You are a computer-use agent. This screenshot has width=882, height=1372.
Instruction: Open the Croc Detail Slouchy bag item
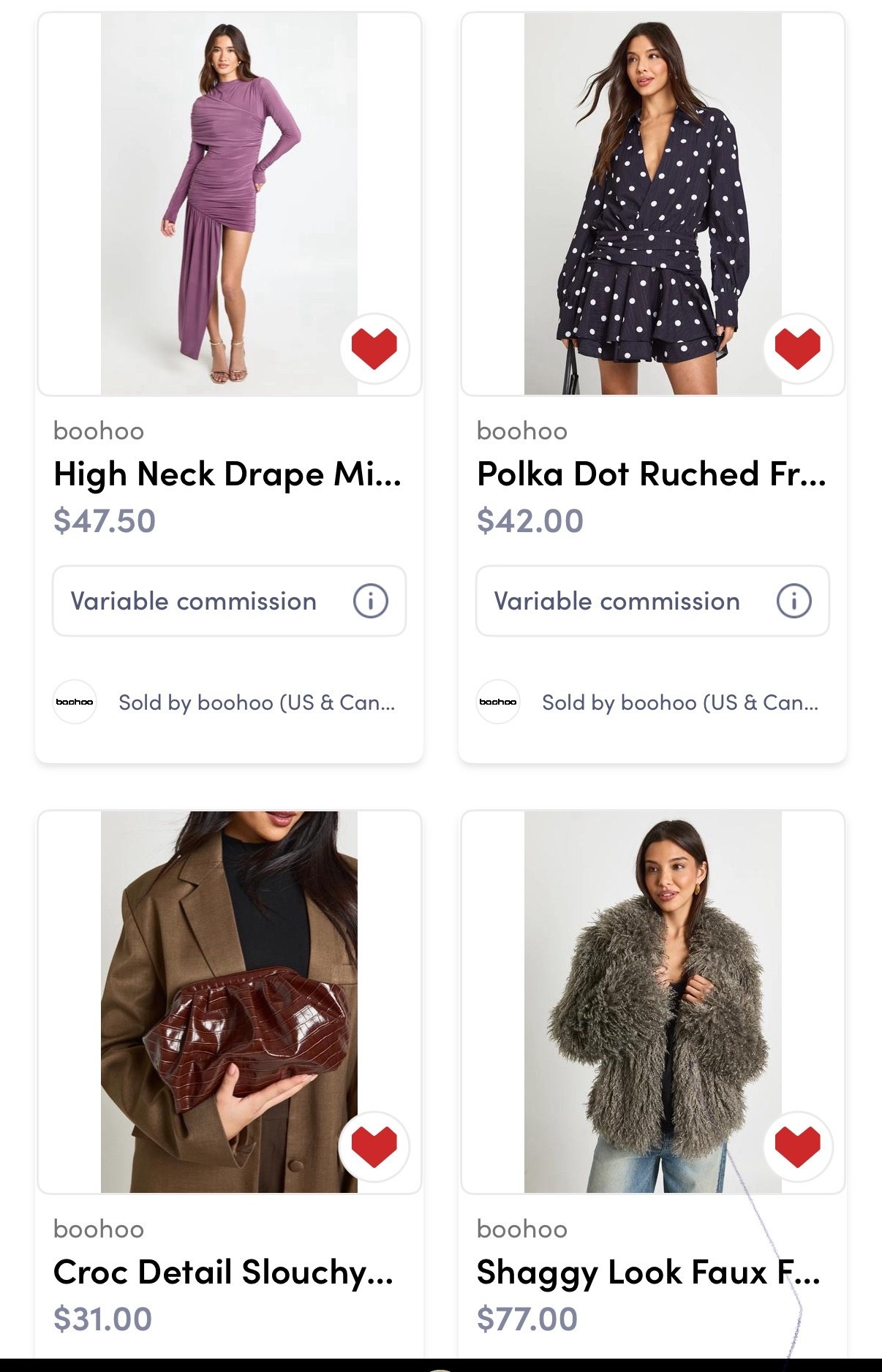pyautogui.click(x=223, y=1272)
